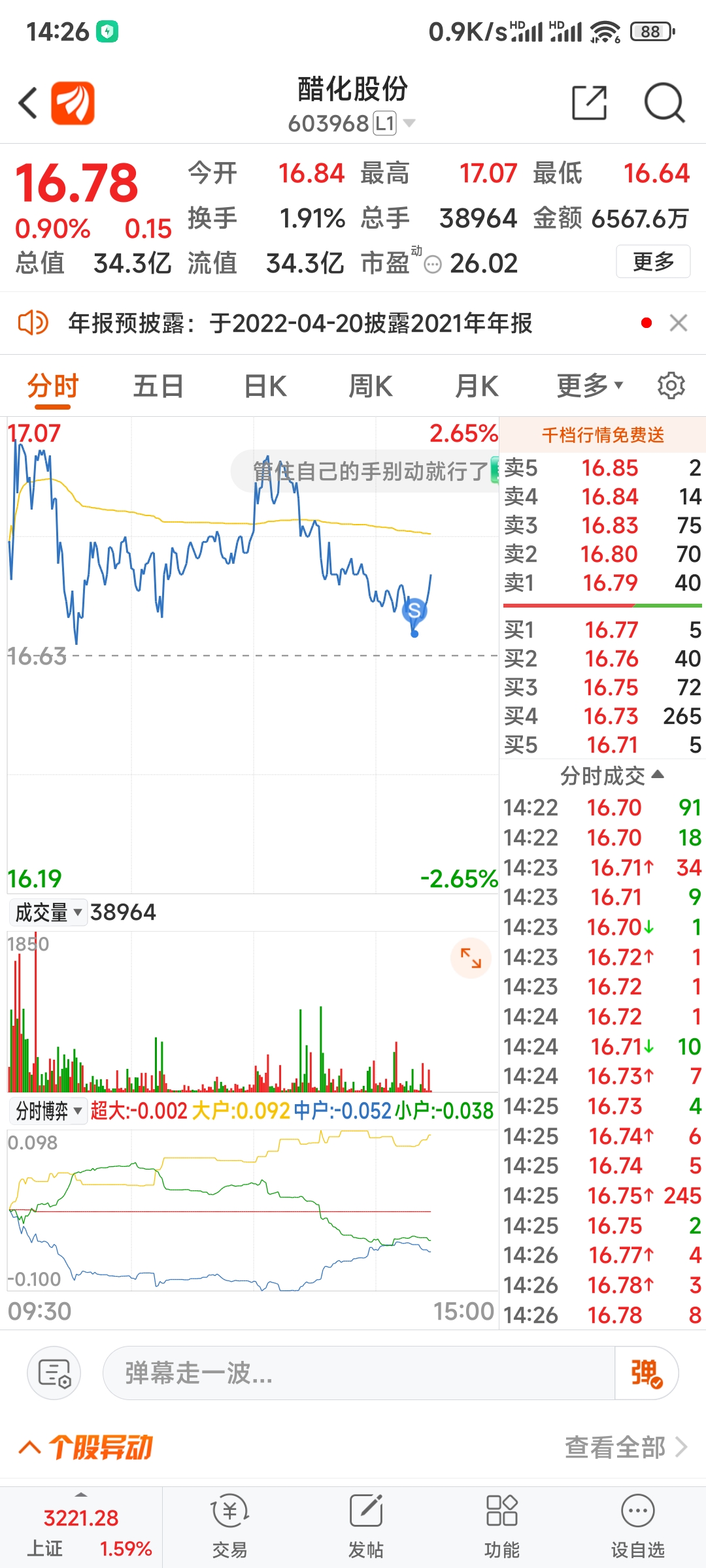The image size is (706, 1568).
Task: Tap the 弹幕走一波 comment input field
Action: pyautogui.click(x=359, y=1373)
